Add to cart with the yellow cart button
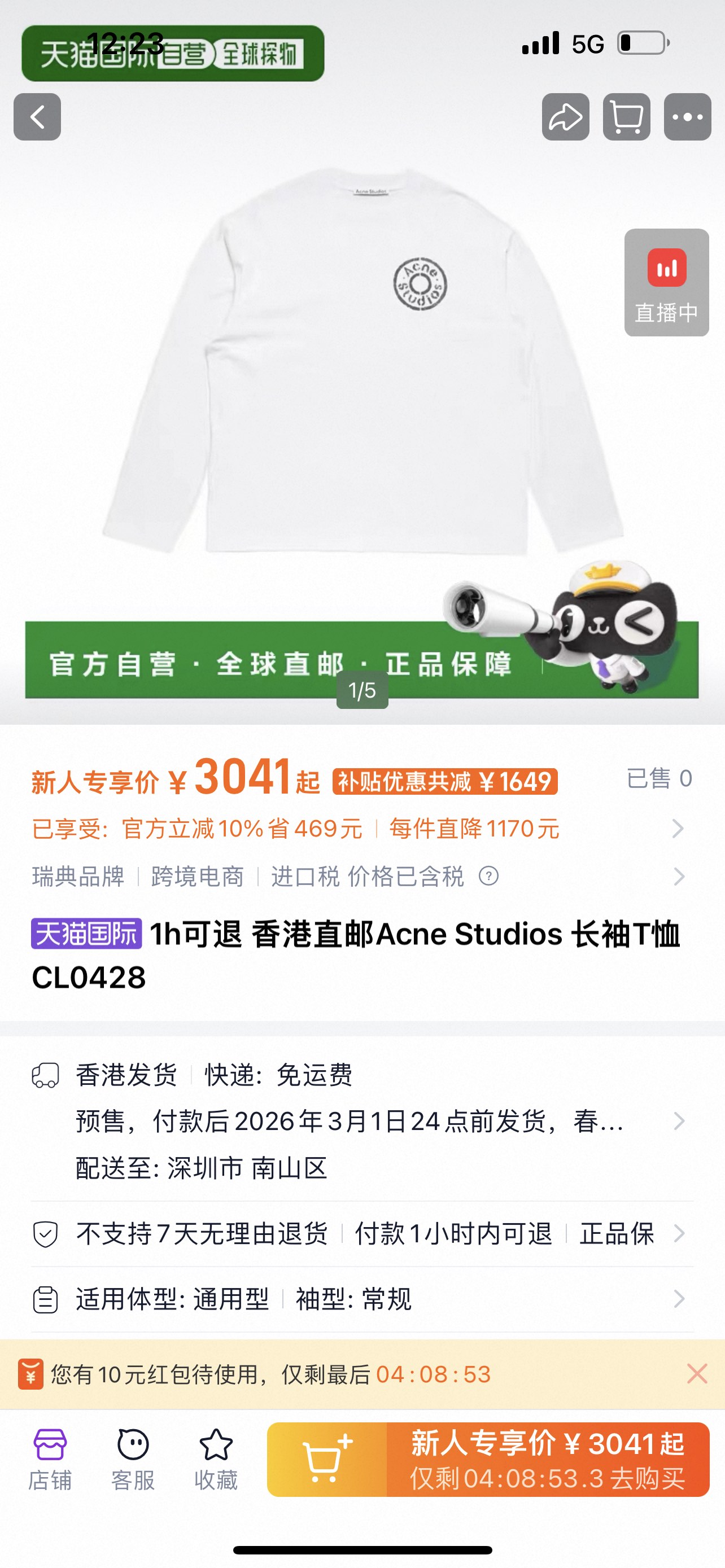 point(327,1459)
